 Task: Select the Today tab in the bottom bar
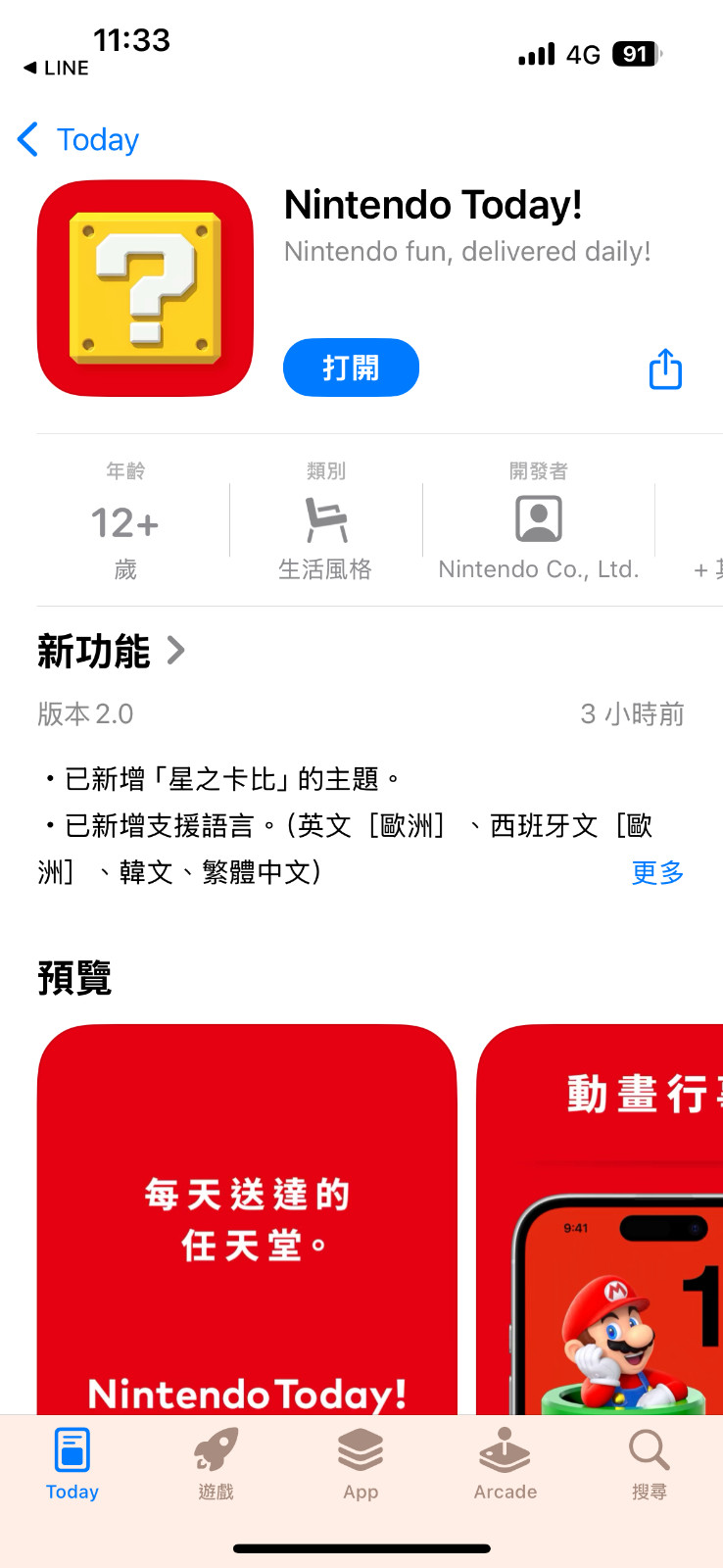click(x=72, y=1463)
